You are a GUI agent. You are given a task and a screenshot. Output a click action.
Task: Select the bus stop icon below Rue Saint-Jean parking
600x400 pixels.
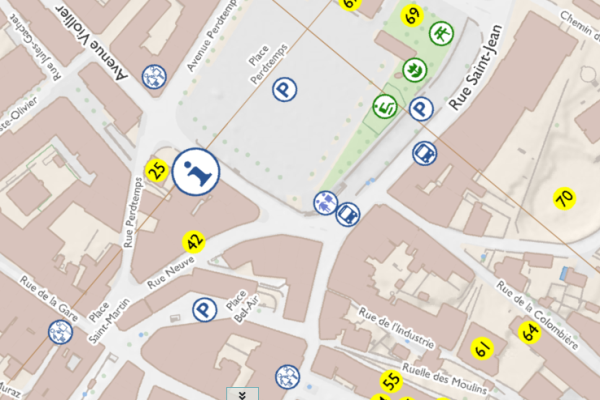click(x=424, y=153)
